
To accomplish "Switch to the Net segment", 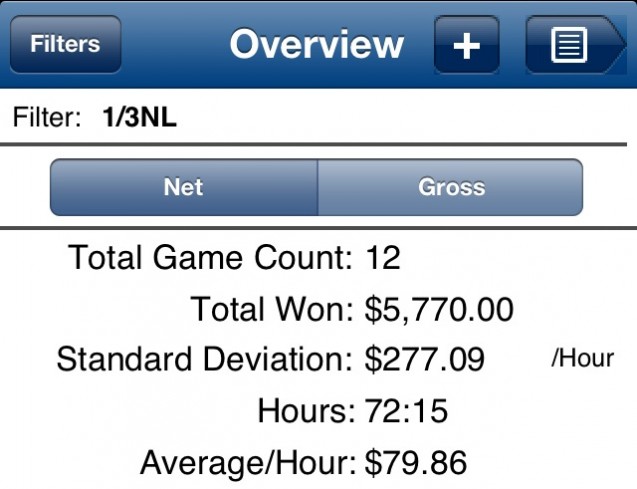I will click(184, 187).
